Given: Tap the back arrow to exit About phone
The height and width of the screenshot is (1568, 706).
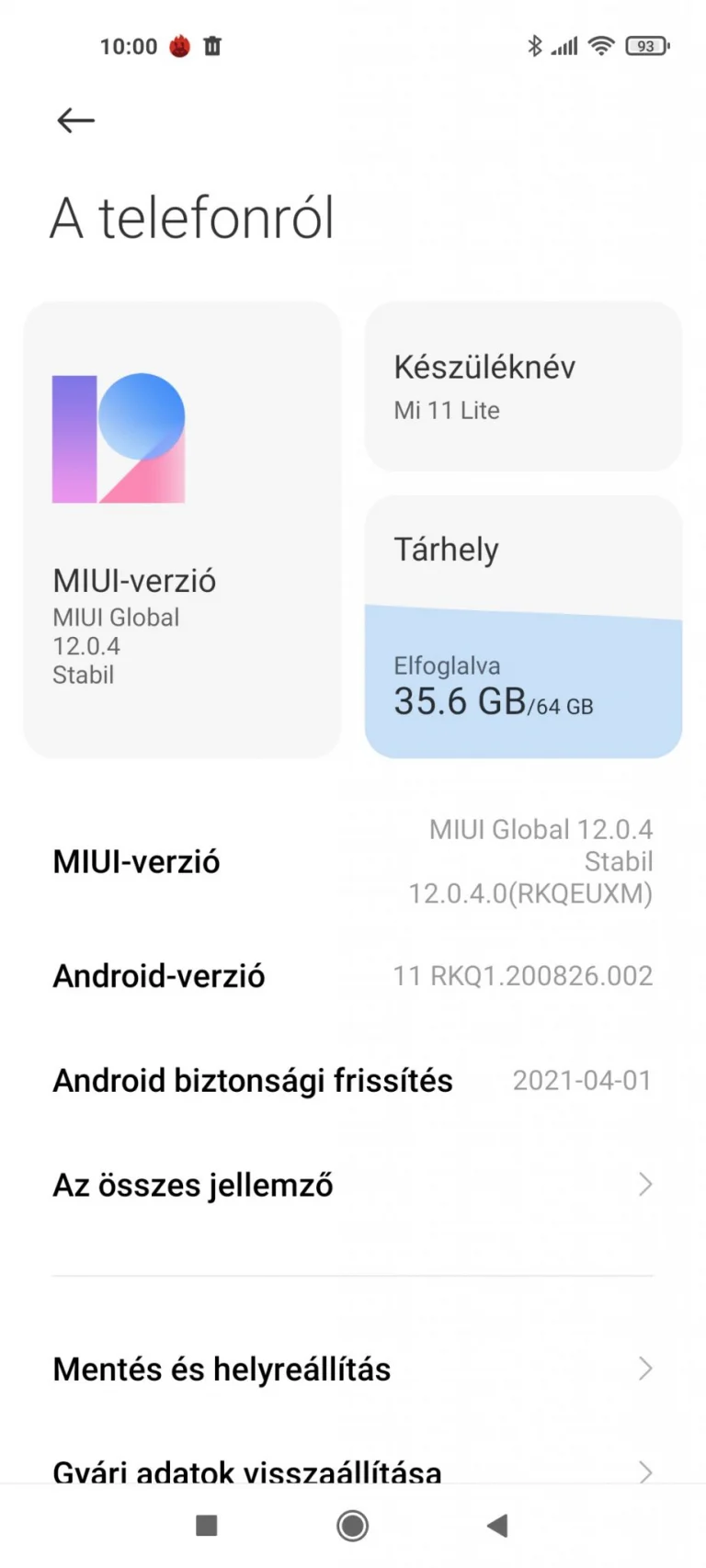Looking at the screenshot, I should pos(74,119).
